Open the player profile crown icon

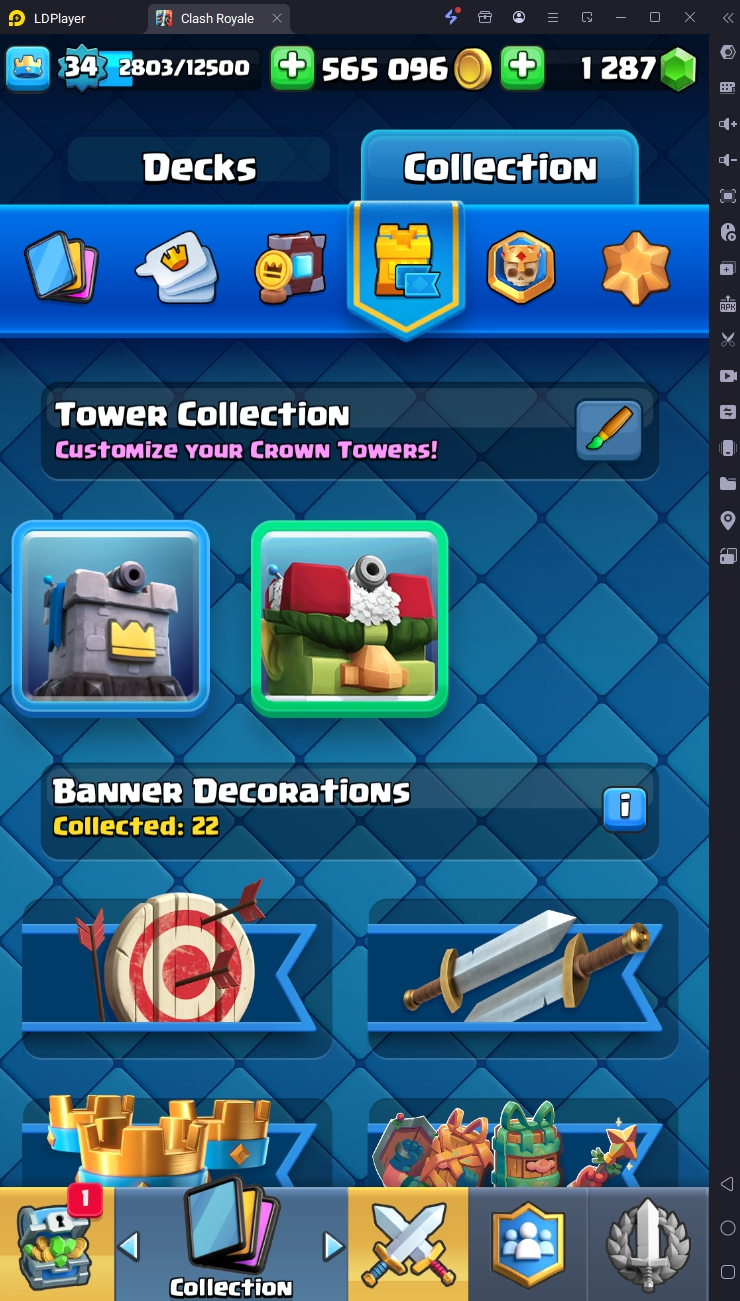coord(28,68)
